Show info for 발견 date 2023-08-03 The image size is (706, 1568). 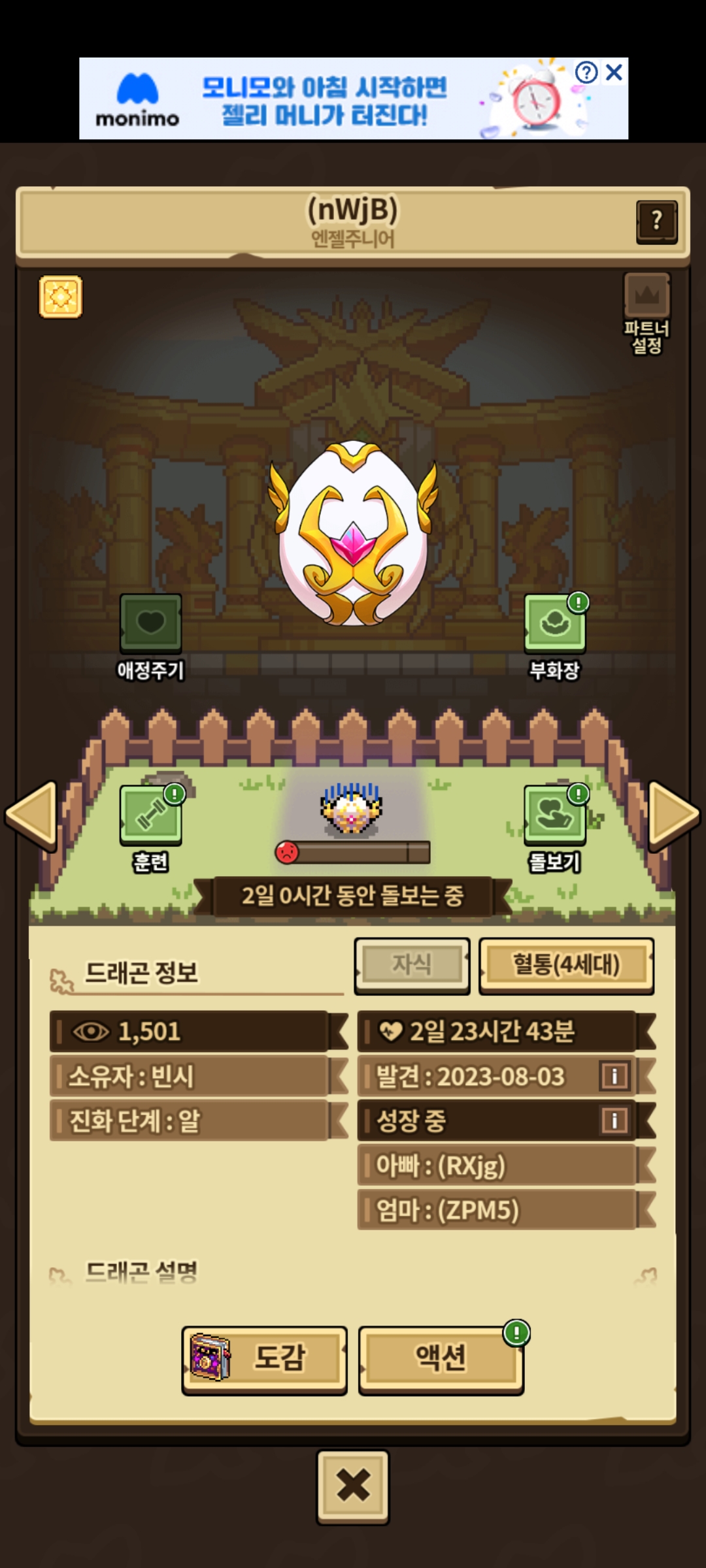pos(614,1076)
